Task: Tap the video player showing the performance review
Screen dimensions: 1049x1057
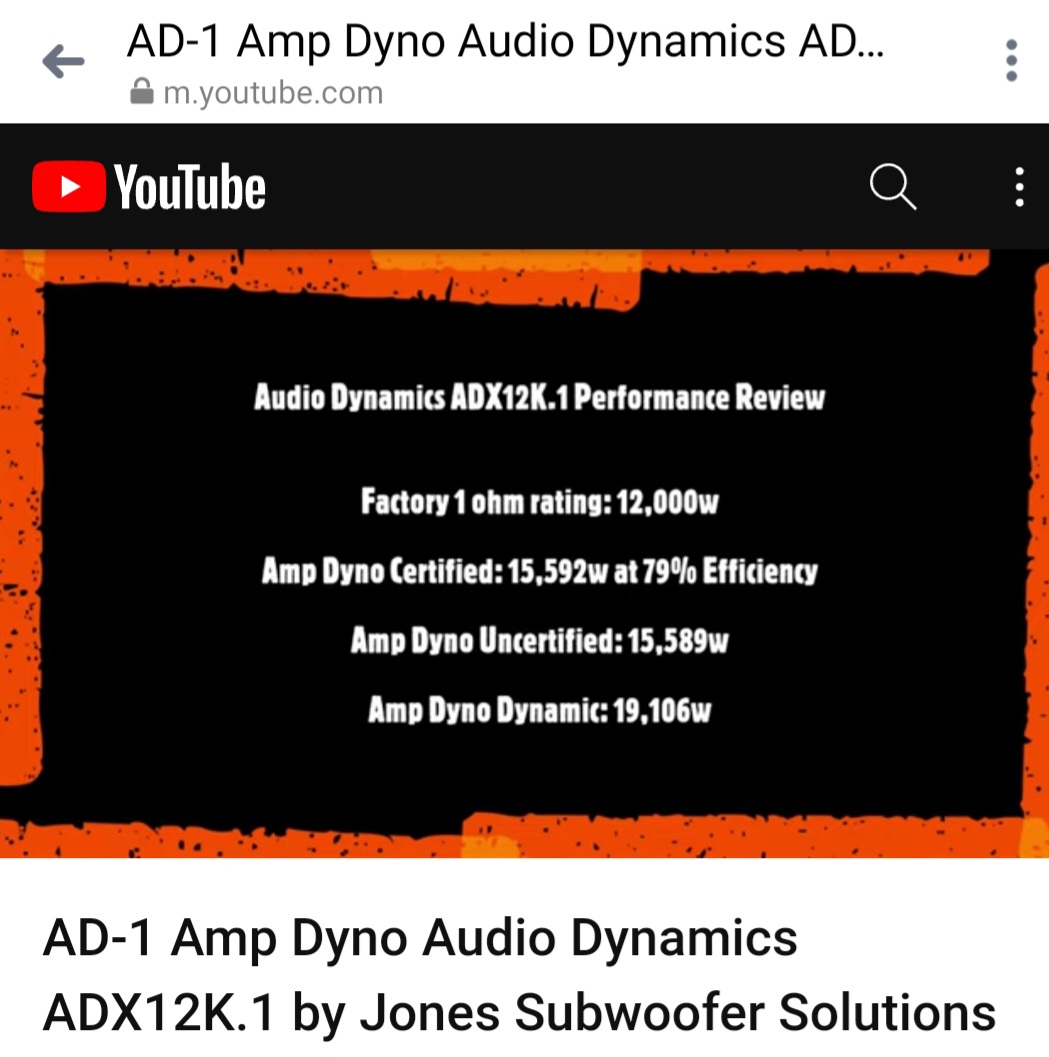Action: point(524,553)
